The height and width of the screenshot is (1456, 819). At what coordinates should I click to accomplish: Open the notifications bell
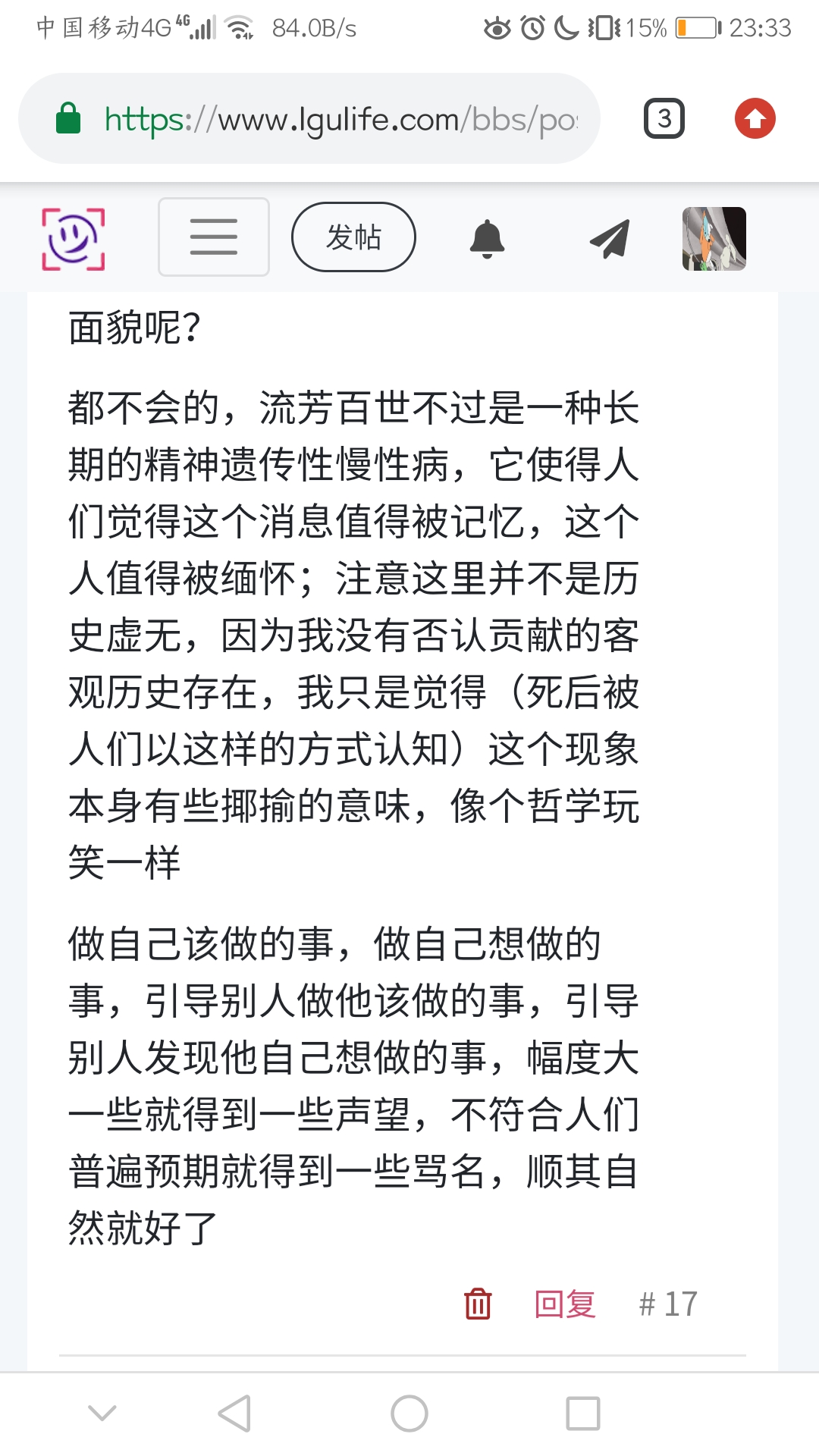[487, 238]
